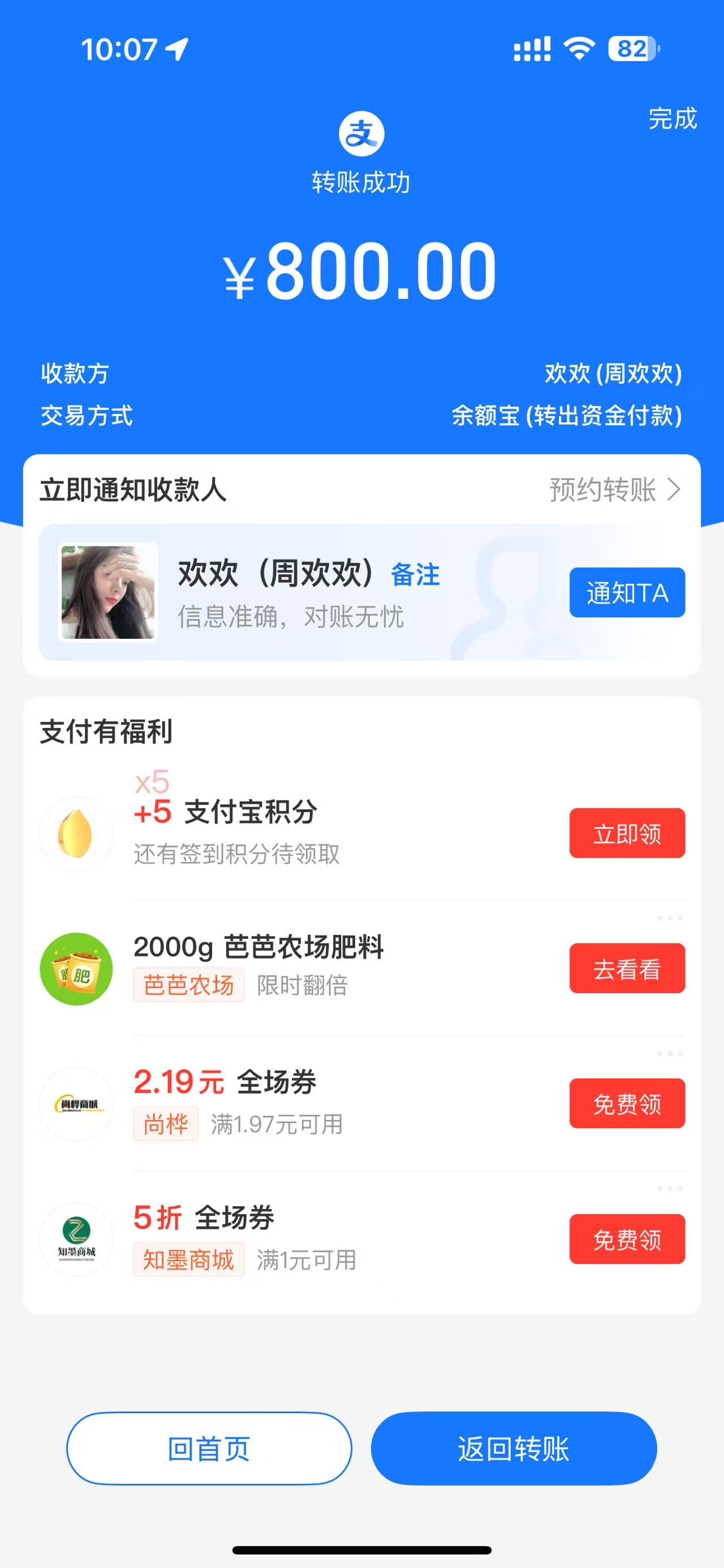Claim the 5折 知墨商城 coupon
Image resolution: width=724 pixels, height=1568 pixels.
point(627,1238)
